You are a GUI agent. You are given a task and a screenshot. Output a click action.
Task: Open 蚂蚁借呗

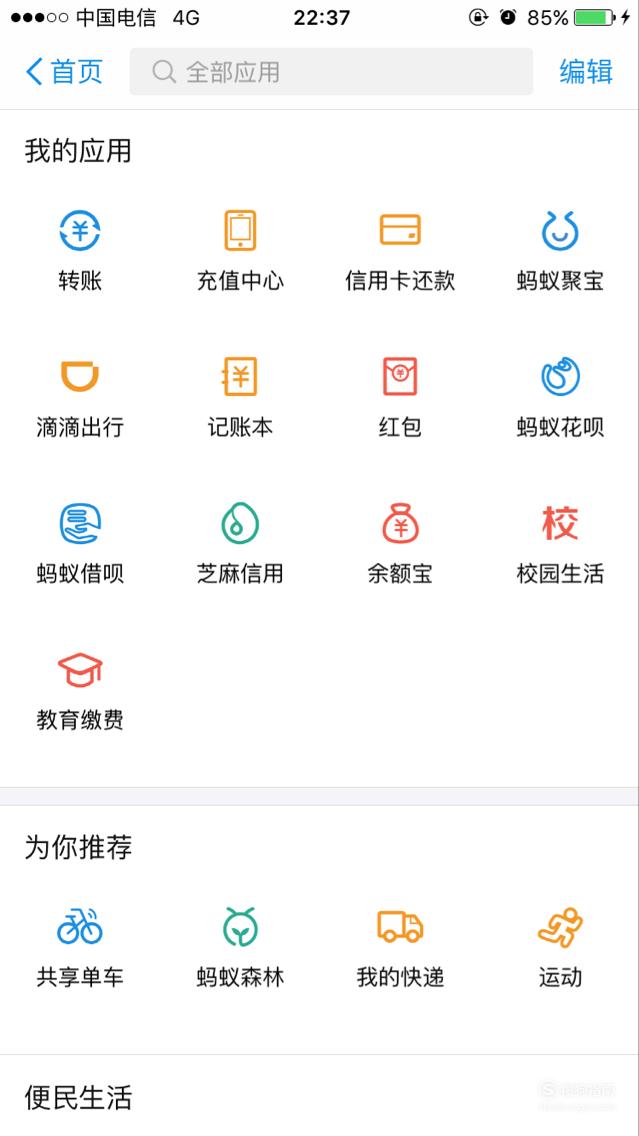click(80, 543)
